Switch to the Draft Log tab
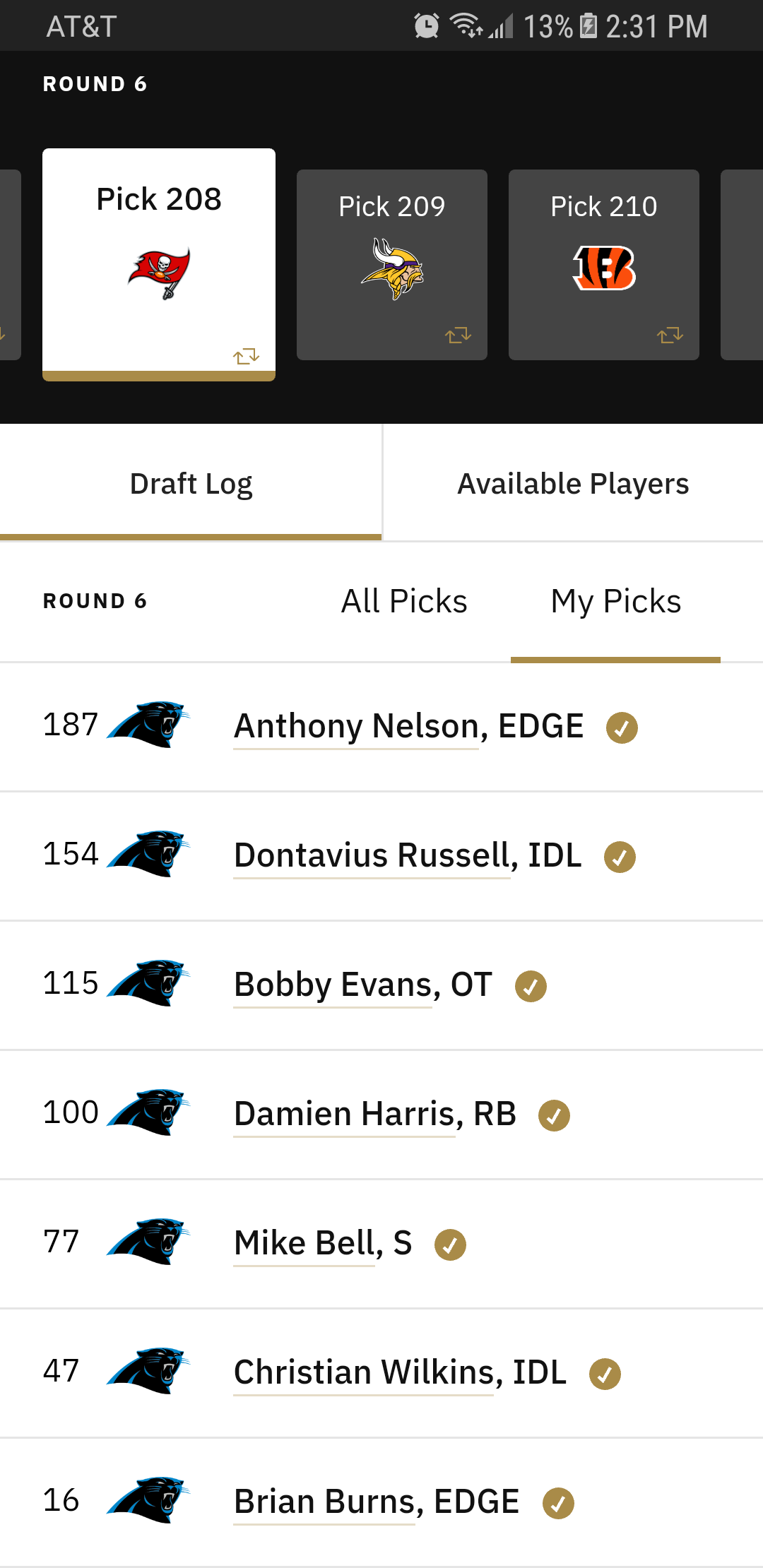The height and width of the screenshot is (1568, 763). (191, 484)
